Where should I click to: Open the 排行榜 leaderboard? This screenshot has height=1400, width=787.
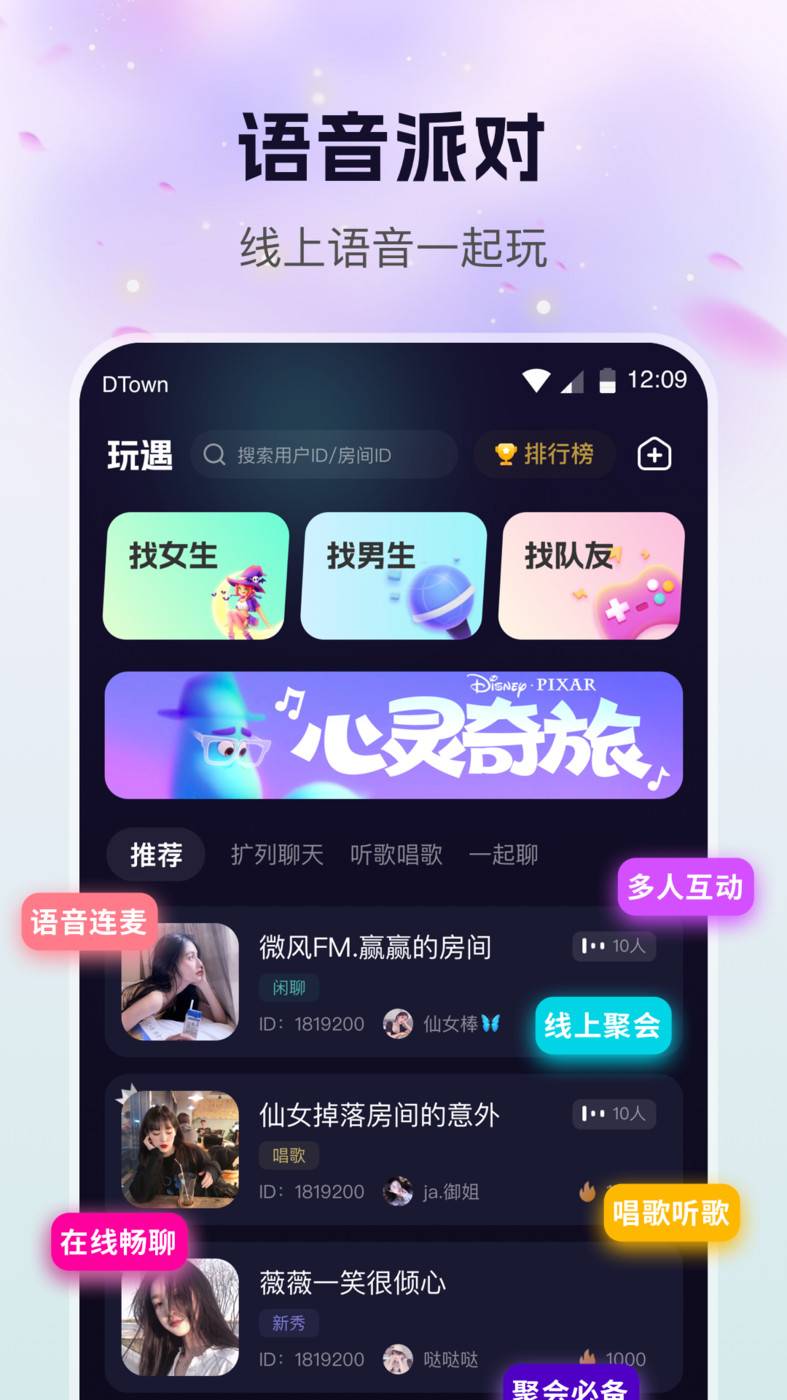tap(544, 454)
